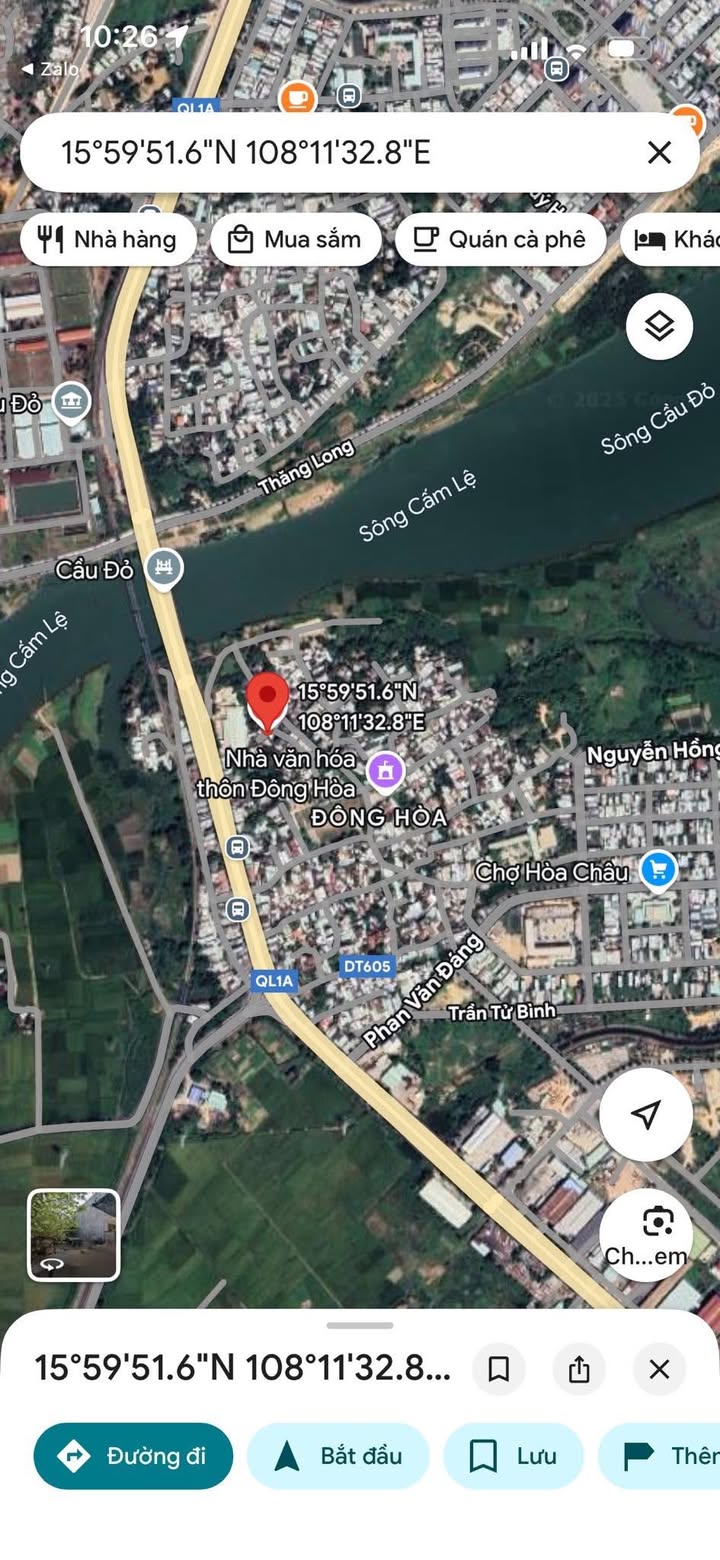The width and height of the screenshot is (720, 1560).
Task: Start navigation with Bắt đầu
Action: 338,1456
